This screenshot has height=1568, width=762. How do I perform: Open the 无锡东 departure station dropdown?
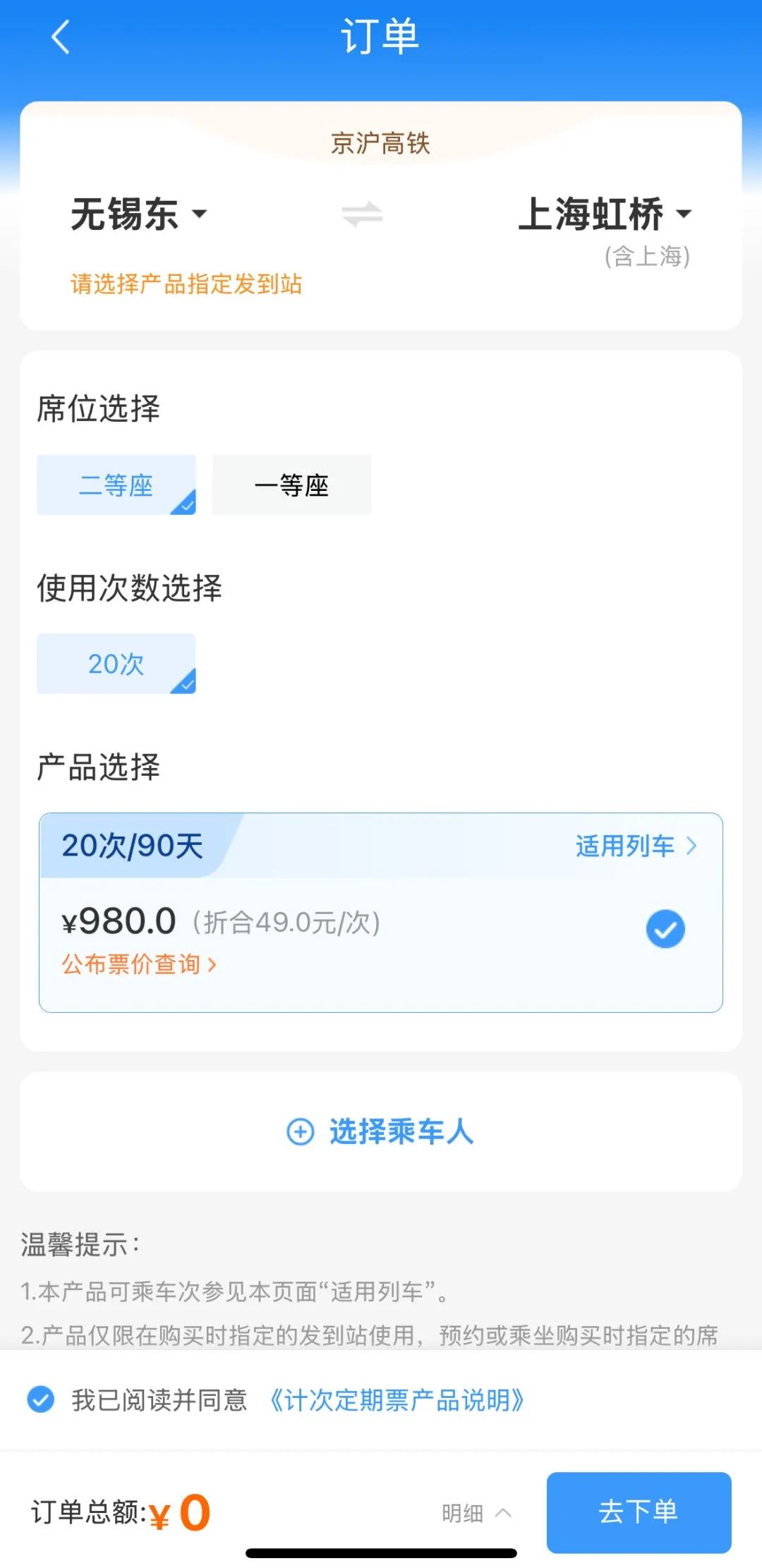tap(139, 214)
